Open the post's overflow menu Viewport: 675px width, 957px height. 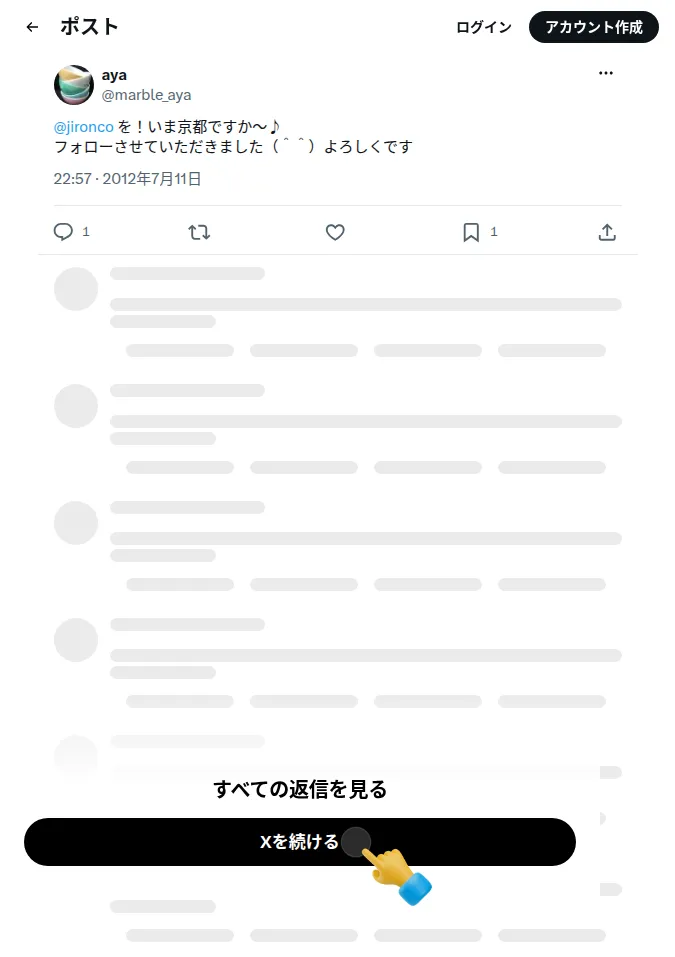coord(605,73)
